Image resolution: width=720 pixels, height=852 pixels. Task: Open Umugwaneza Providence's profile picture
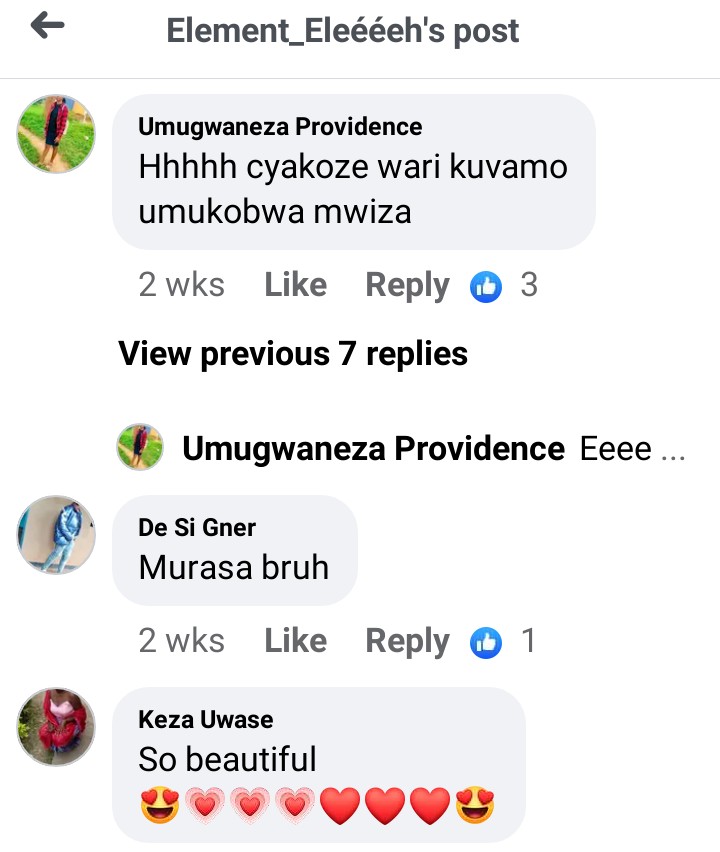point(56,134)
